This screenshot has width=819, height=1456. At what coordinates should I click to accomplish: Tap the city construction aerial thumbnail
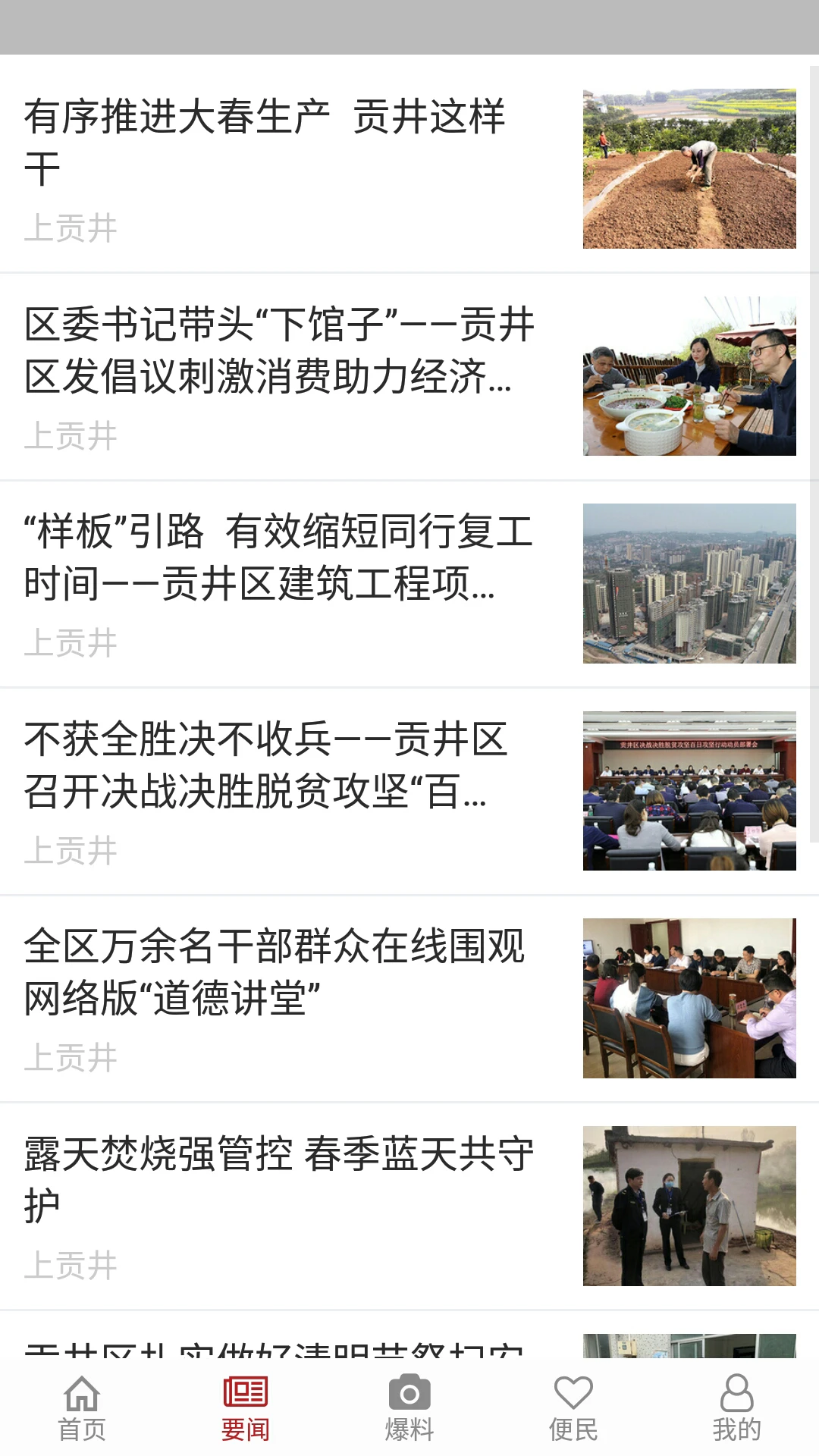(x=689, y=584)
